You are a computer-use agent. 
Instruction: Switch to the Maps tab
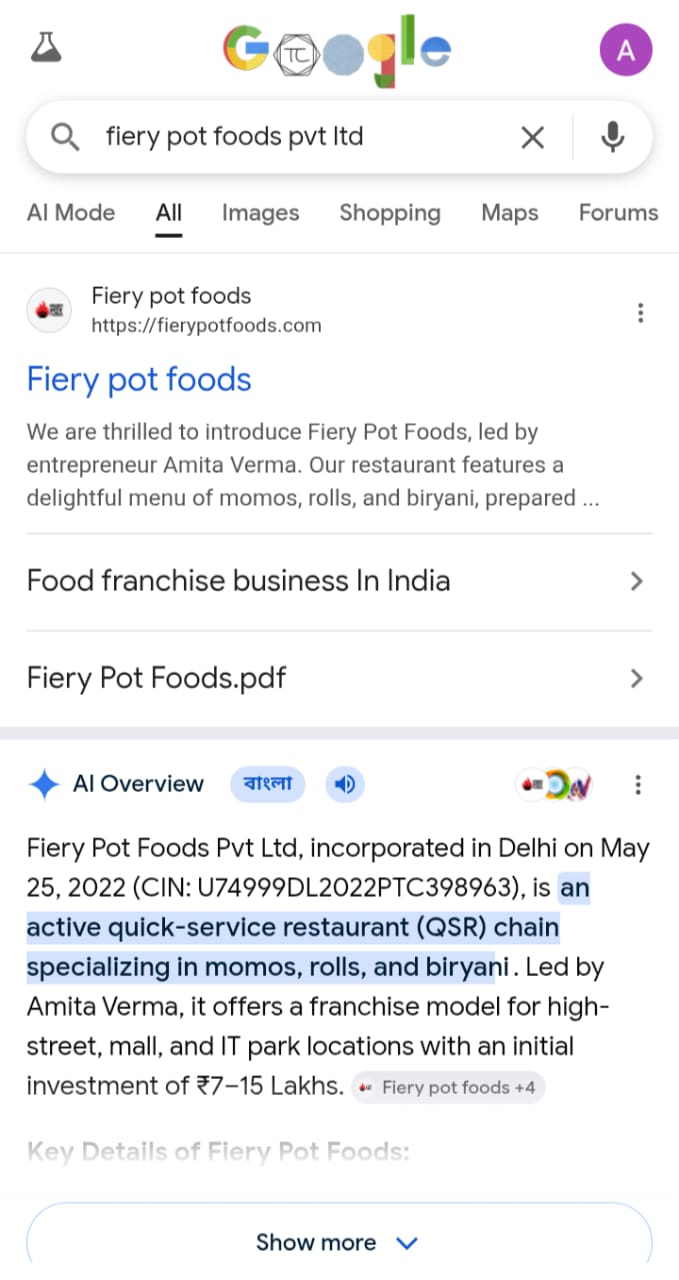click(509, 213)
